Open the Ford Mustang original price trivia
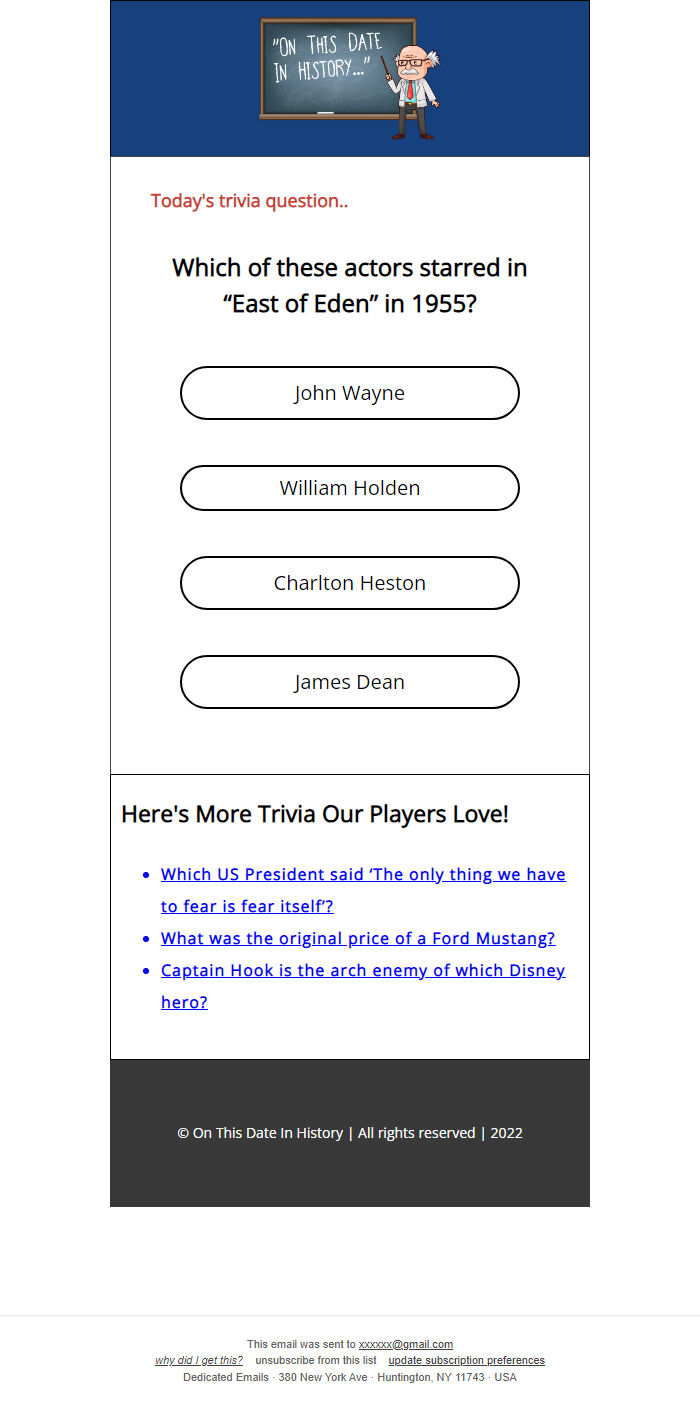The image size is (700, 1428). [358, 938]
